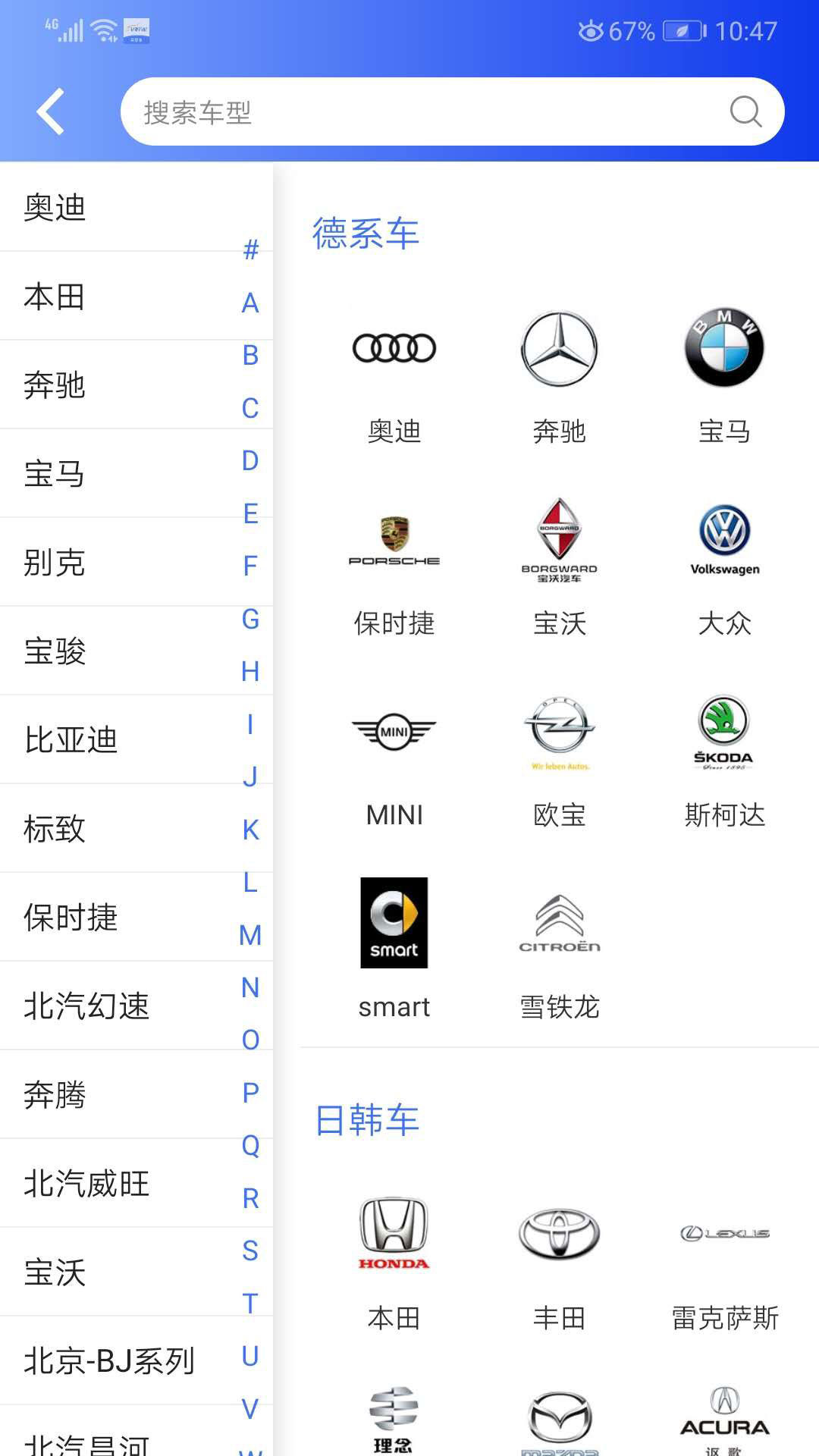The image size is (819, 1456).
Task: Jump to letter M in alphabet index
Action: 250,935
